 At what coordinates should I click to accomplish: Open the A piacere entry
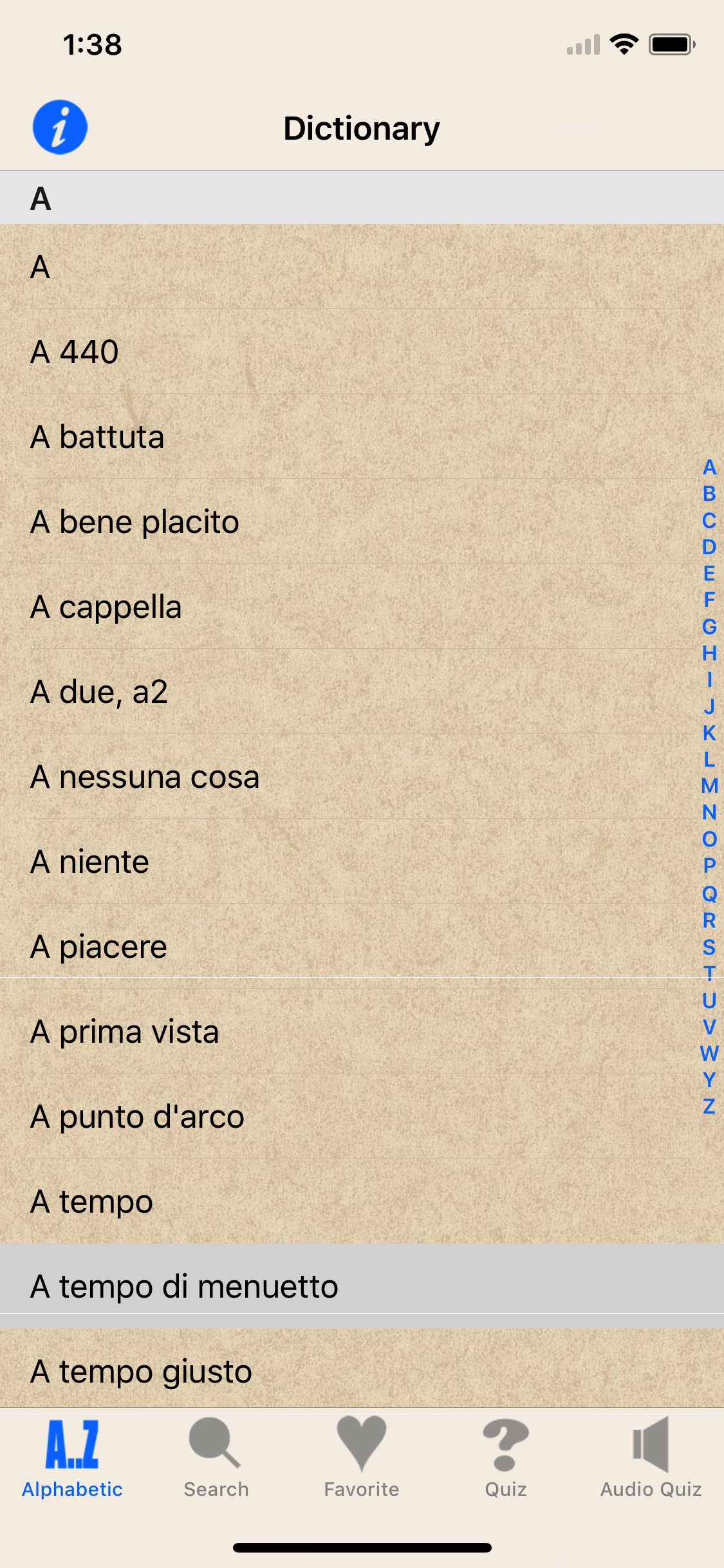(x=362, y=947)
